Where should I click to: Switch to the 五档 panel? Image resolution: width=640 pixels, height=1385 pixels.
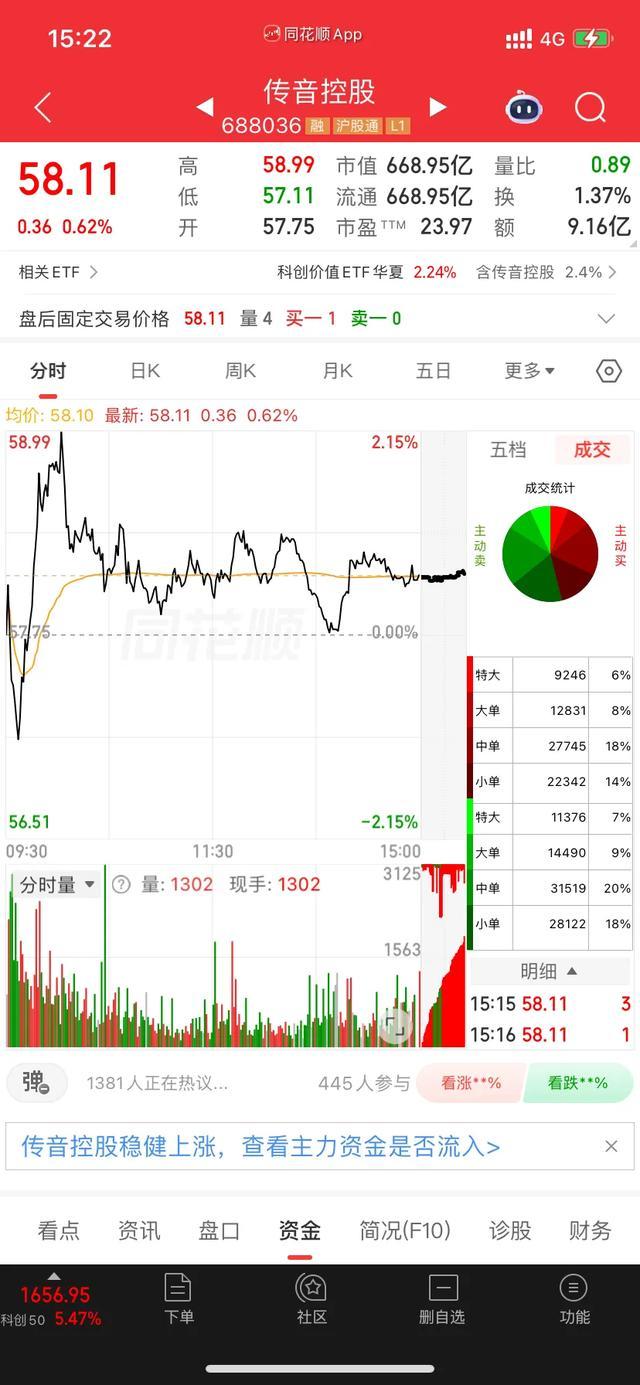click(508, 450)
